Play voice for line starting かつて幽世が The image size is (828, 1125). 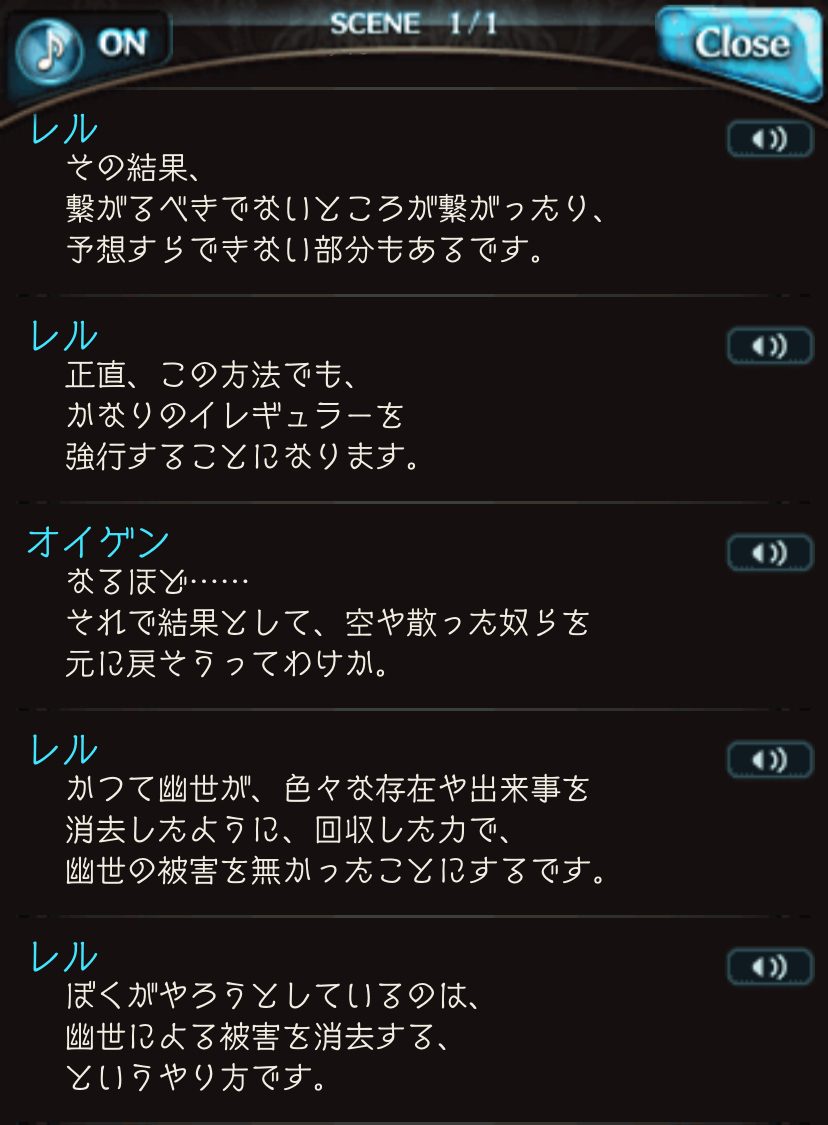769,760
